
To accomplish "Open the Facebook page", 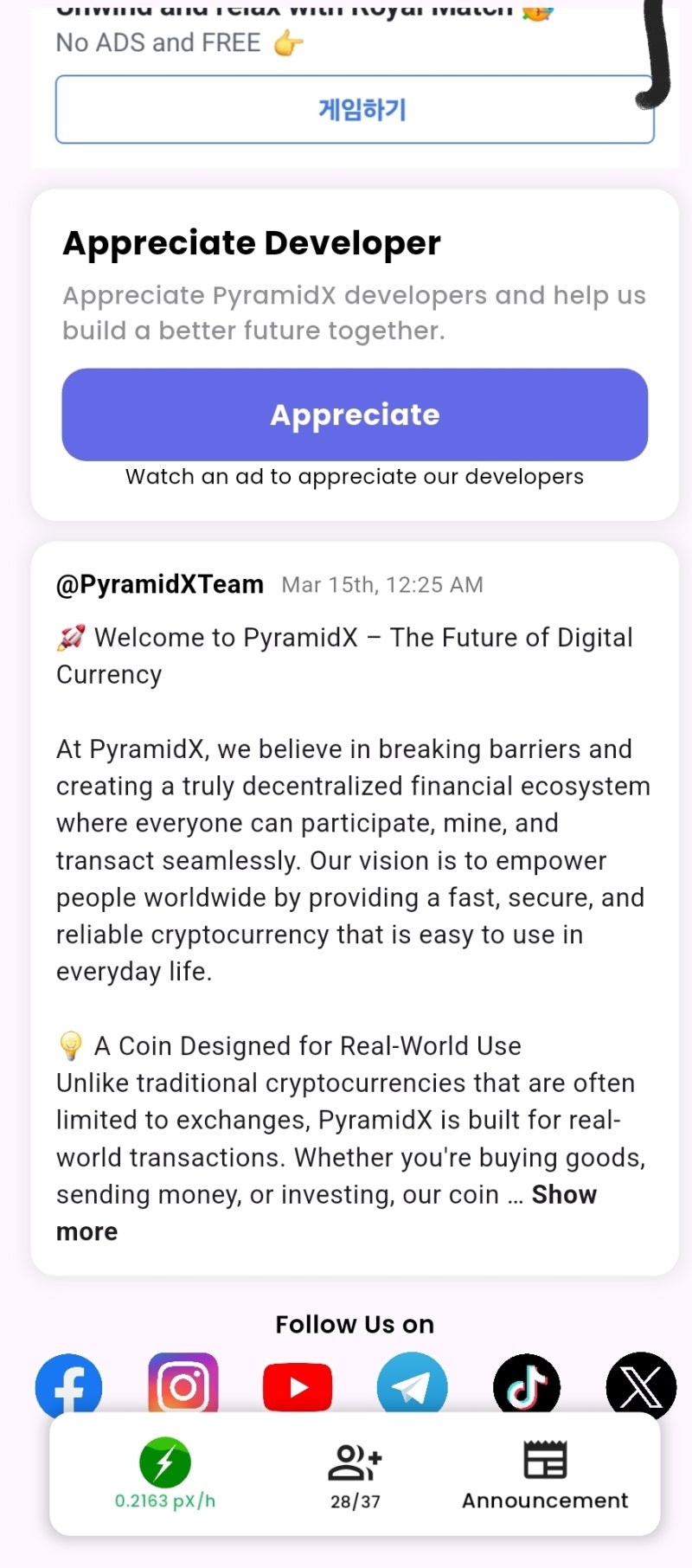I will [x=68, y=1385].
